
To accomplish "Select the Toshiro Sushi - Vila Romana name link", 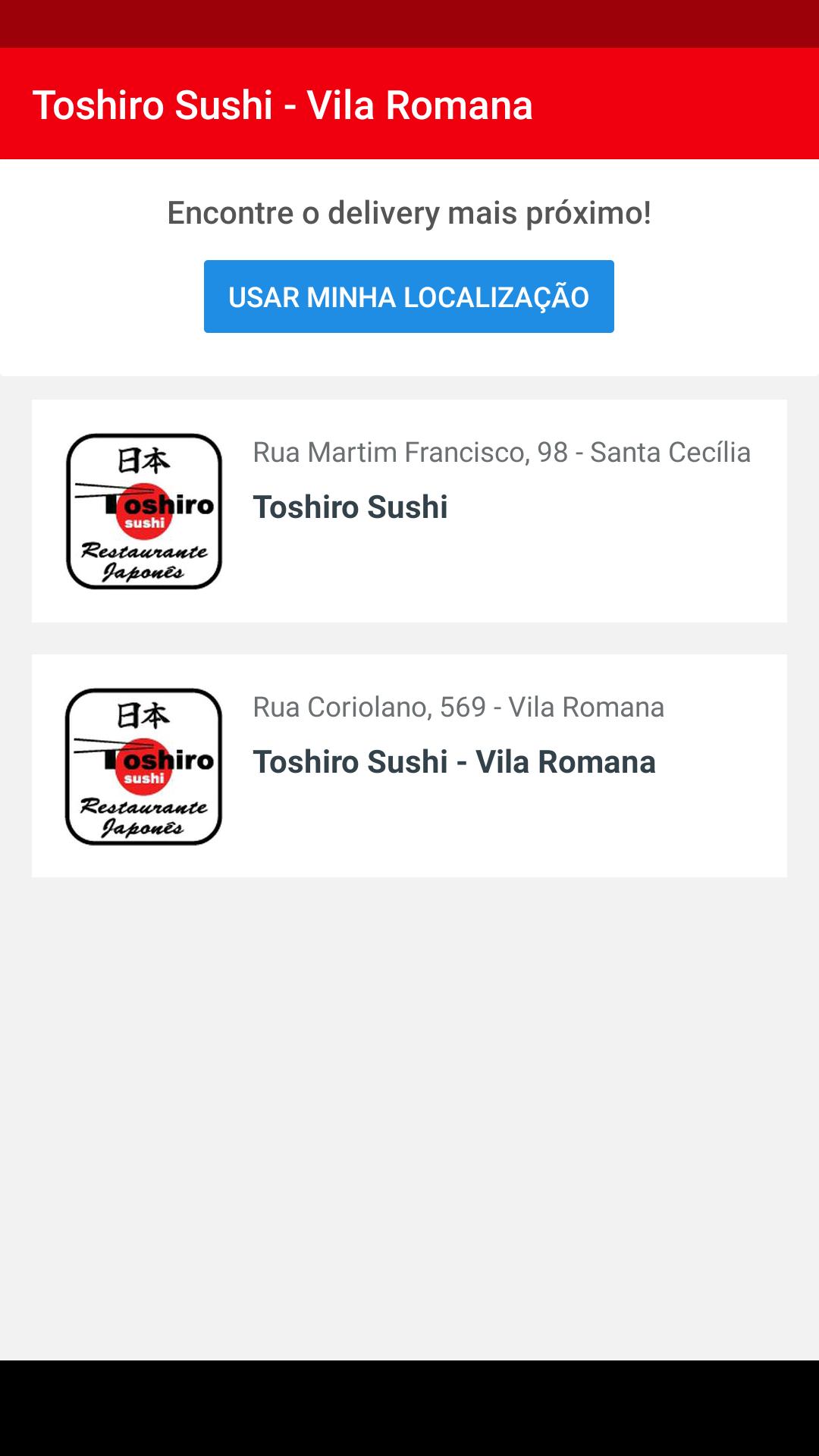I will [455, 762].
